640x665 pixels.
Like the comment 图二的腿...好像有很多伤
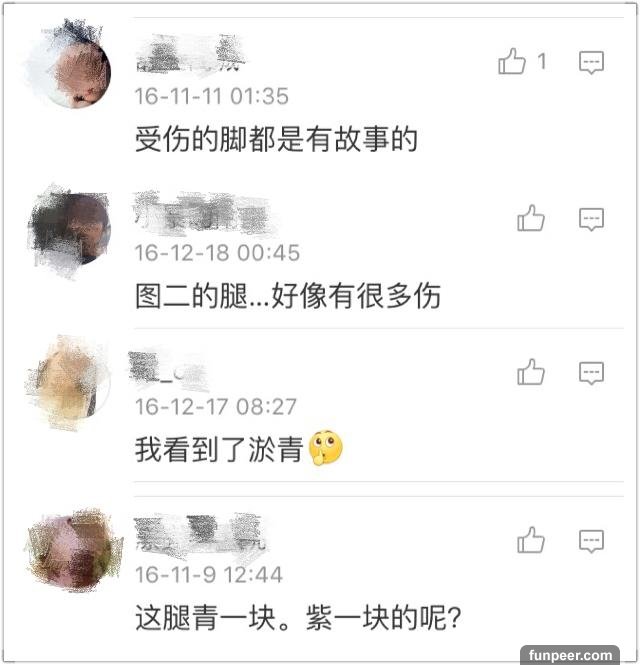[x=531, y=218]
